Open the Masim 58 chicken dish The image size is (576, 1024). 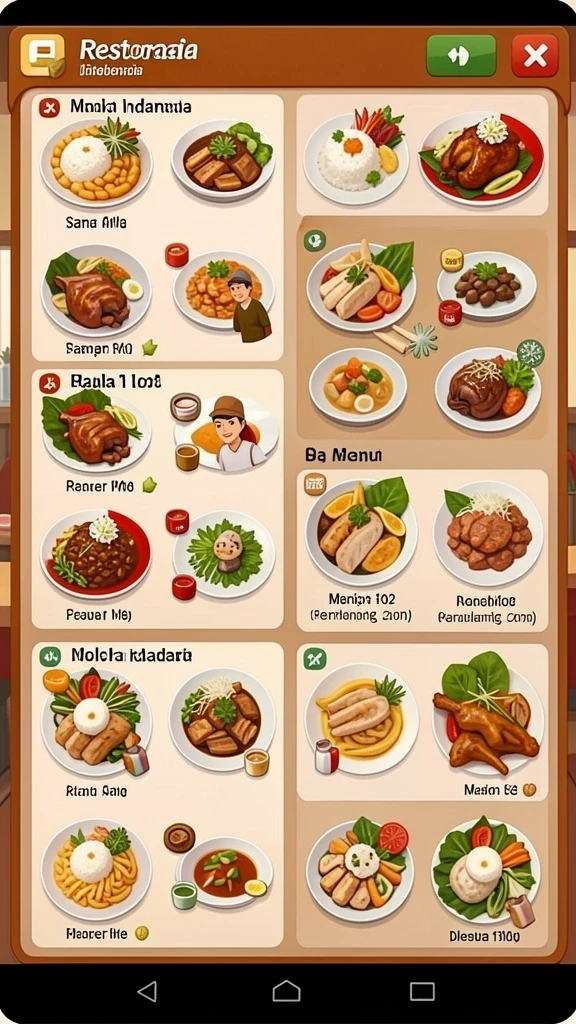coord(487,716)
